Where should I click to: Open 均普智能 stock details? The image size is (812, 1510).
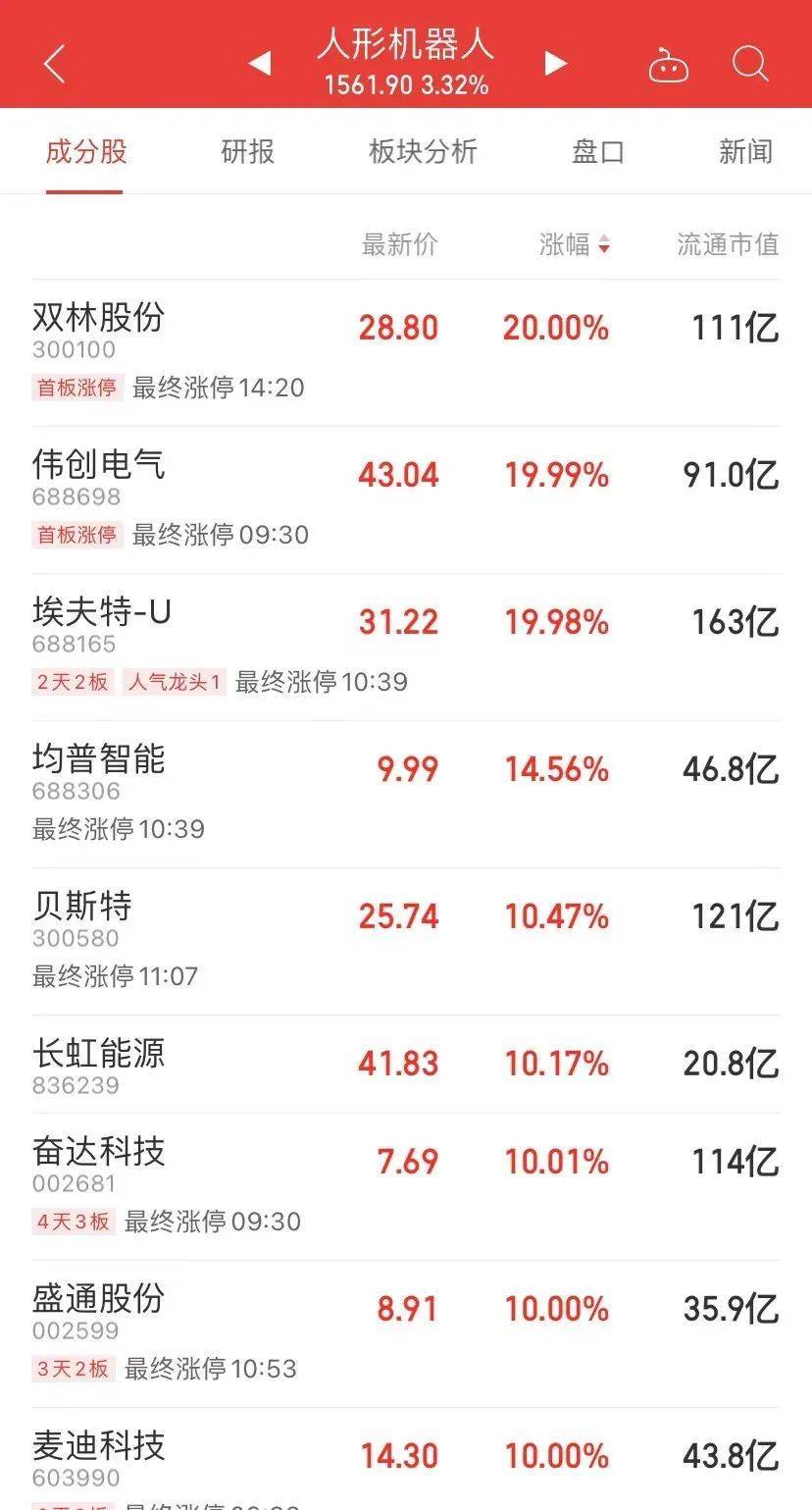pyautogui.click(x=98, y=759)
